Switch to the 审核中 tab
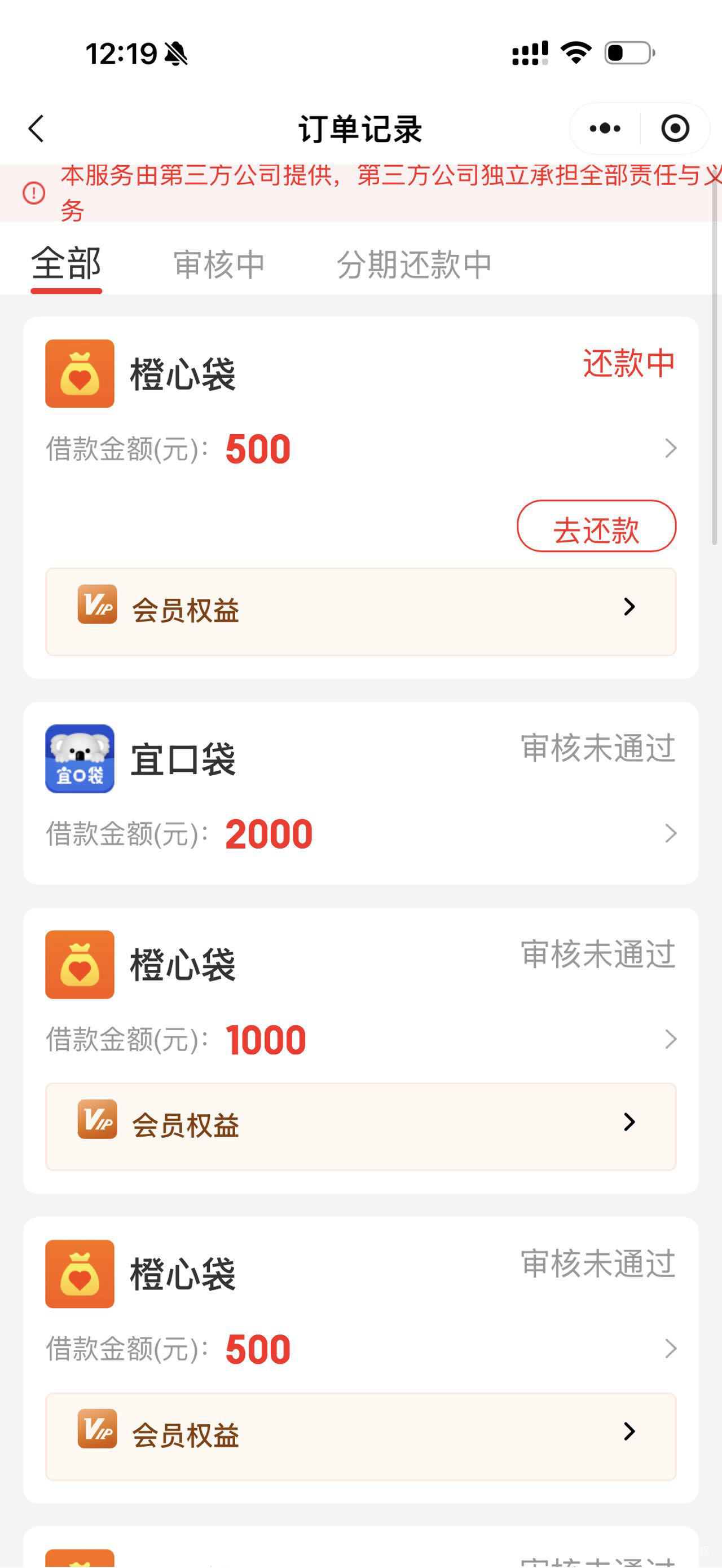The width and height of the screenshot is (722, 1568). pyautogui.click(x=219, y=264)
